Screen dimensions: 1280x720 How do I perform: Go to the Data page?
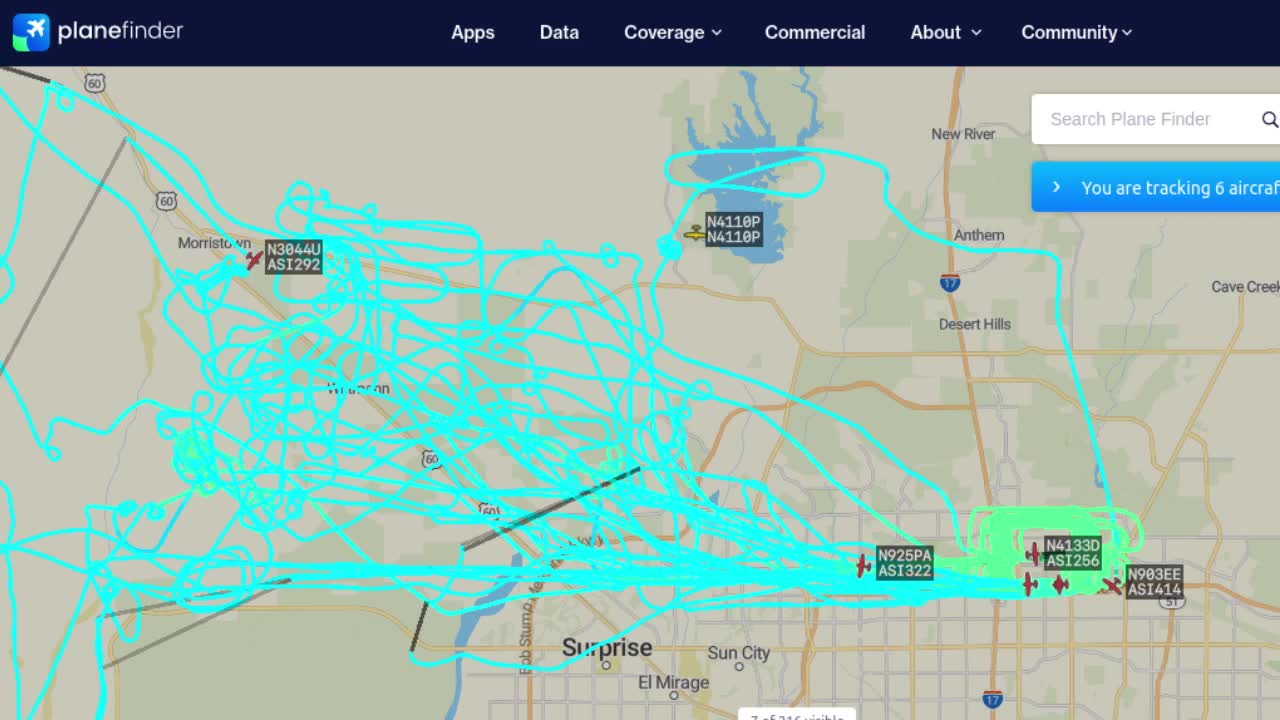[x=559, y=32]
